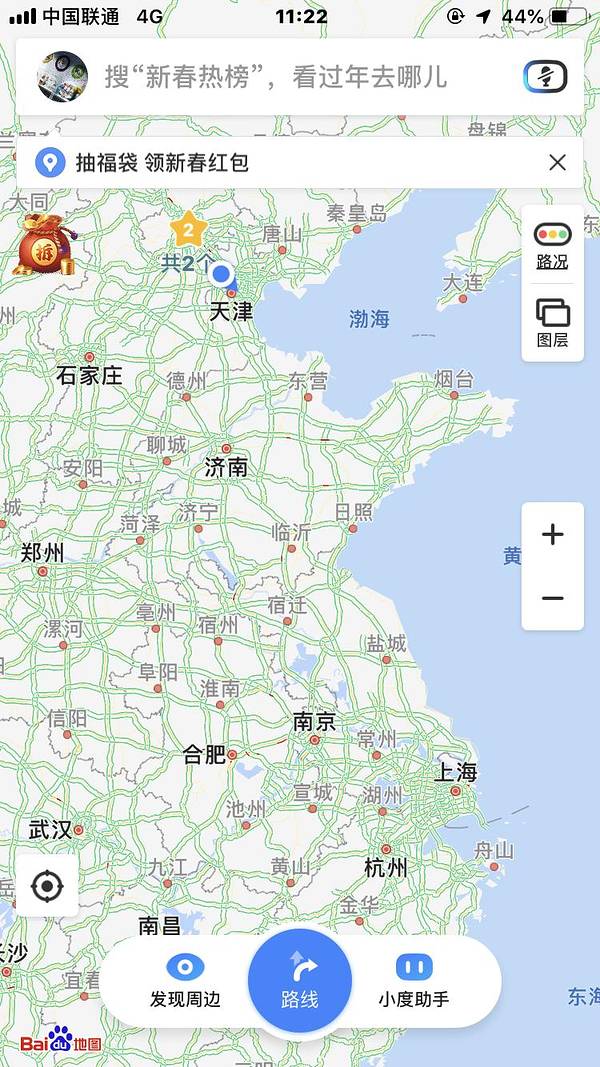The width and height of the screenshot is (600, 1067).
Task: Open the profile avatar in search bar
Action: point(62,76)
